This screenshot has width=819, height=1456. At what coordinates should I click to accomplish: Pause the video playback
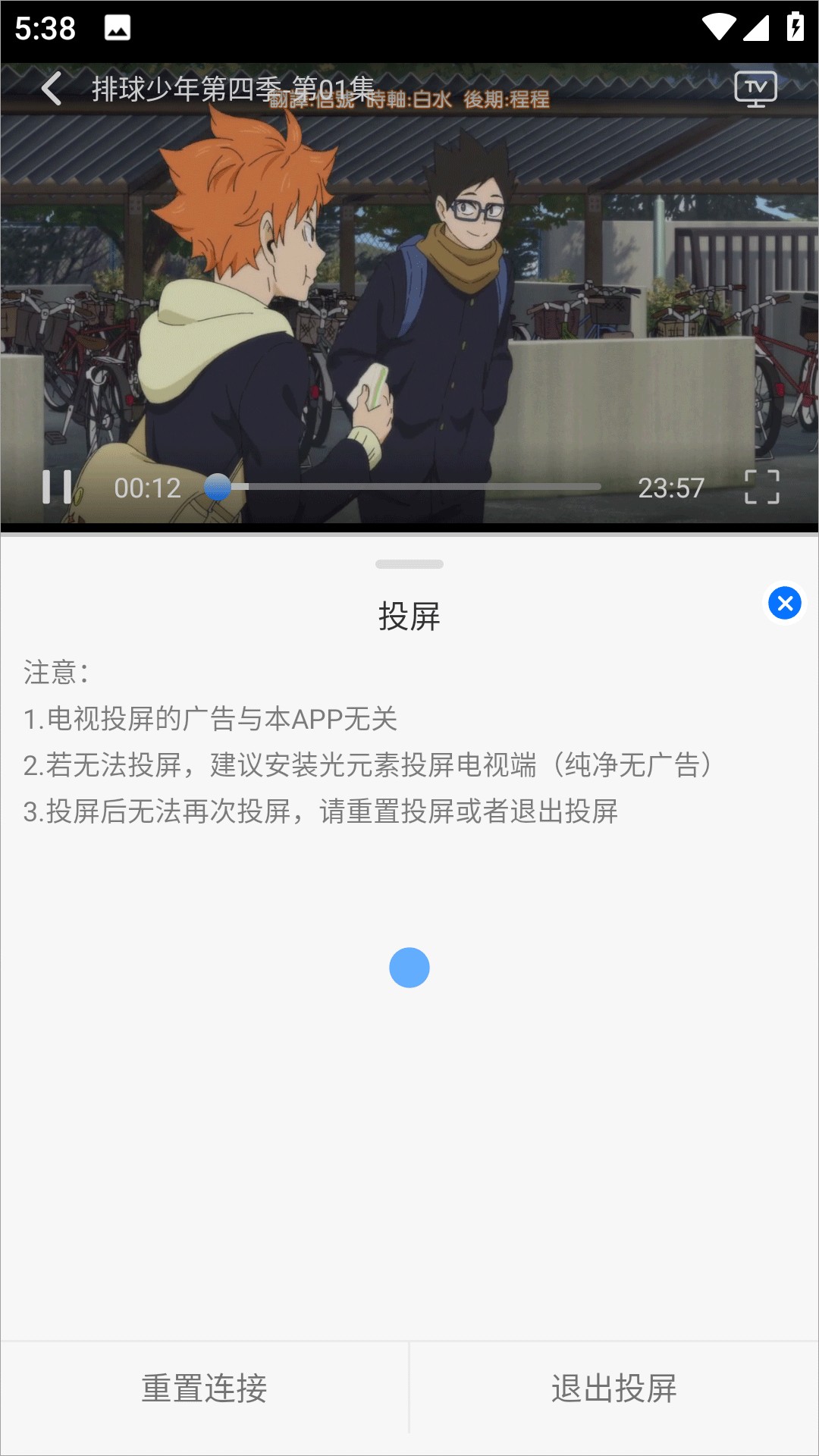pyautogui.click(x=57, y=487)
